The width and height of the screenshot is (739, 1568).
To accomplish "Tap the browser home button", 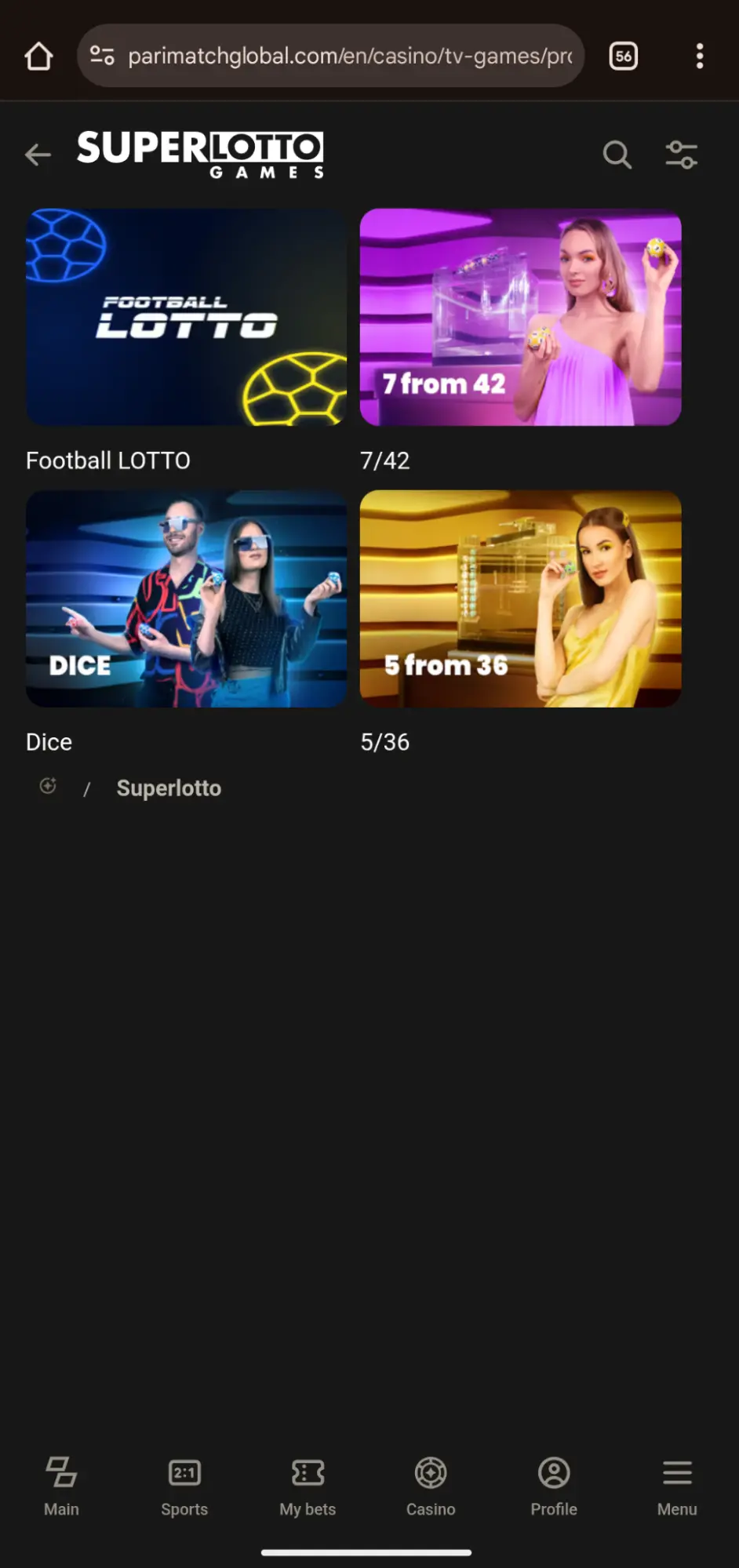I will click(38, 56).
